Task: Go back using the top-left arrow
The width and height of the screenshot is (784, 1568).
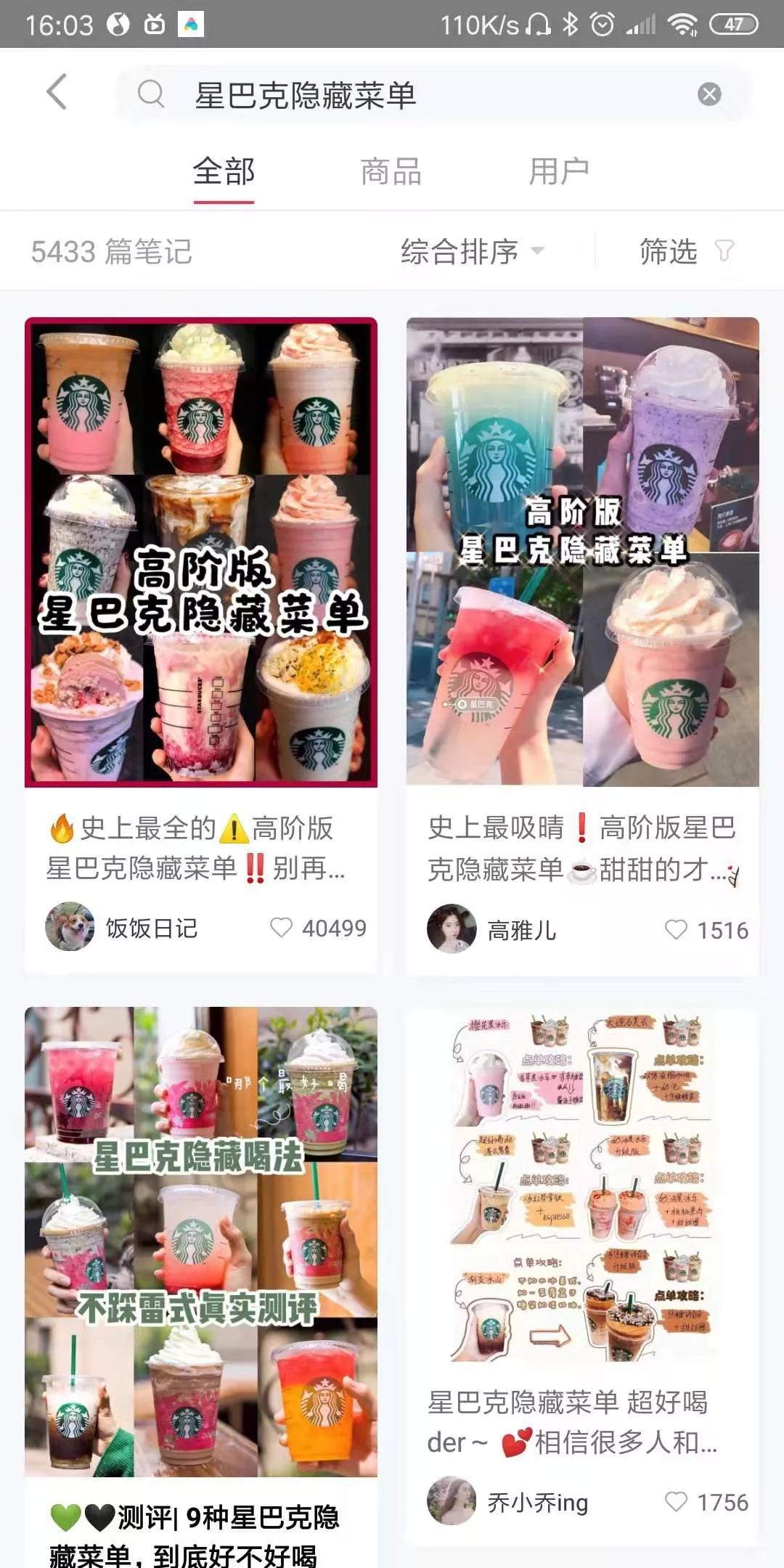Action: tap(57, 92)
